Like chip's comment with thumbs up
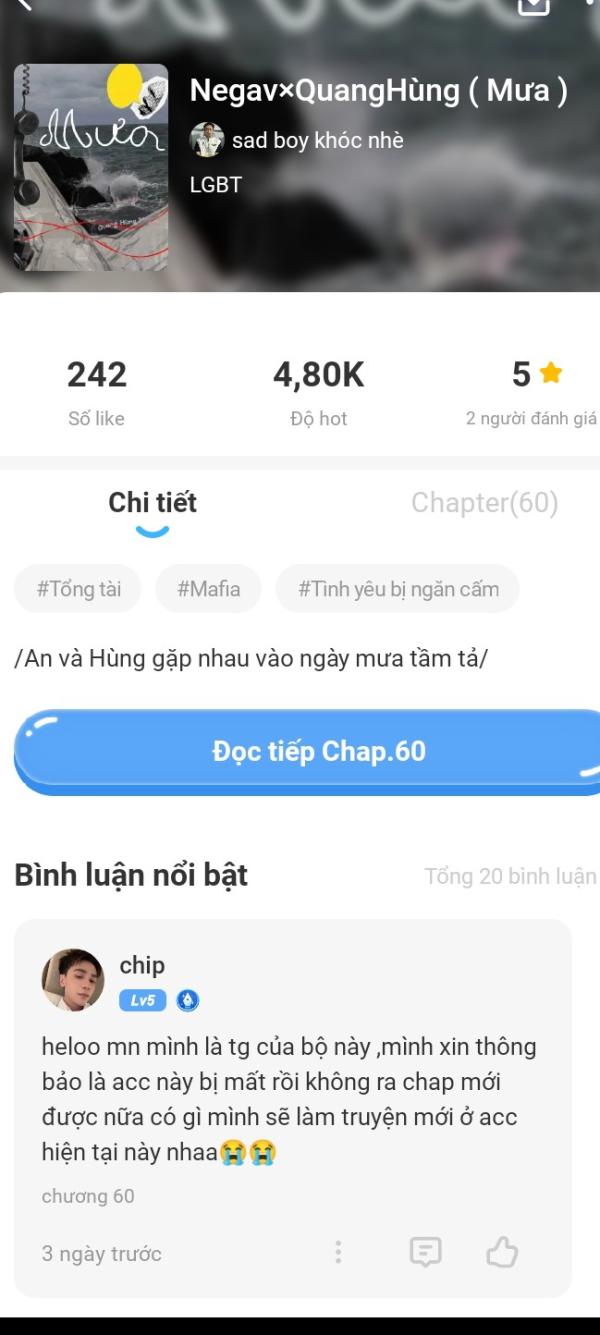The width and height of the screenshot is (600, 1335). [x=502, y=1251]
